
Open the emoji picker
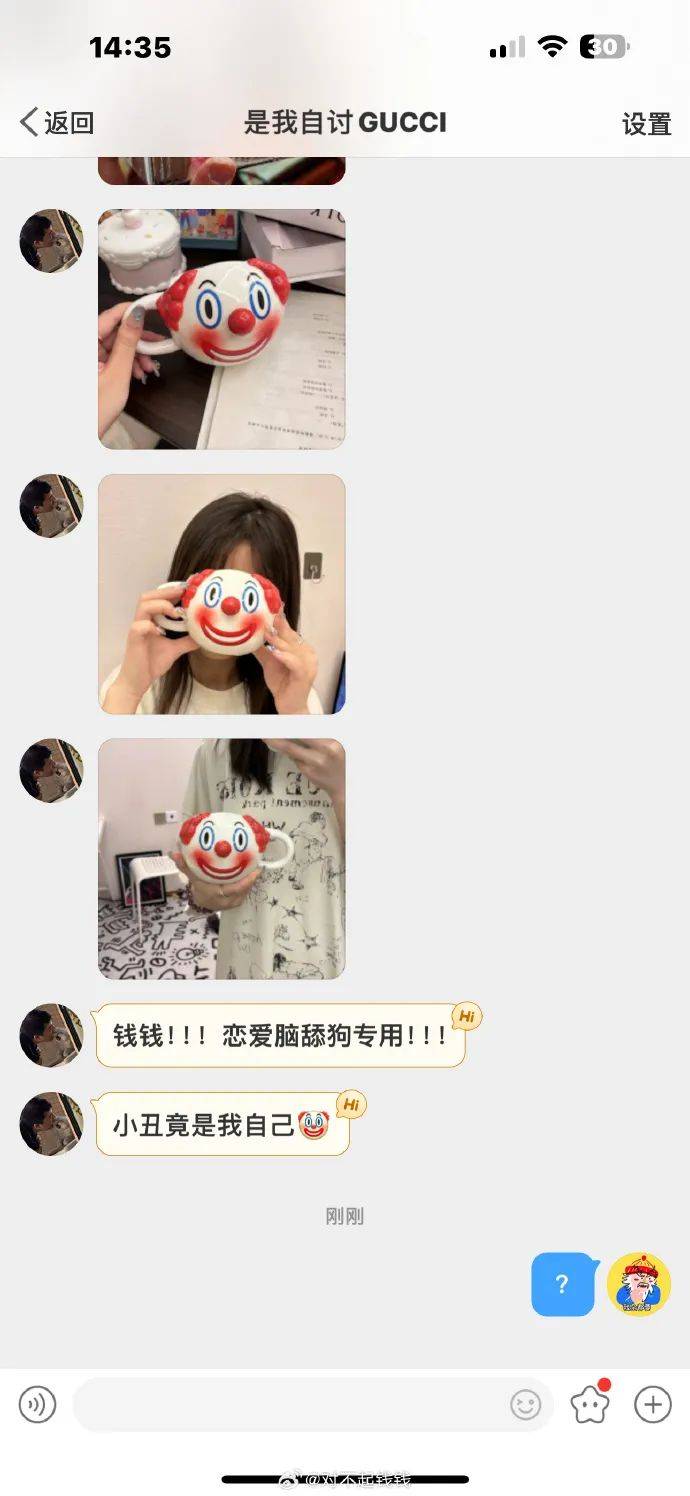525,1404
